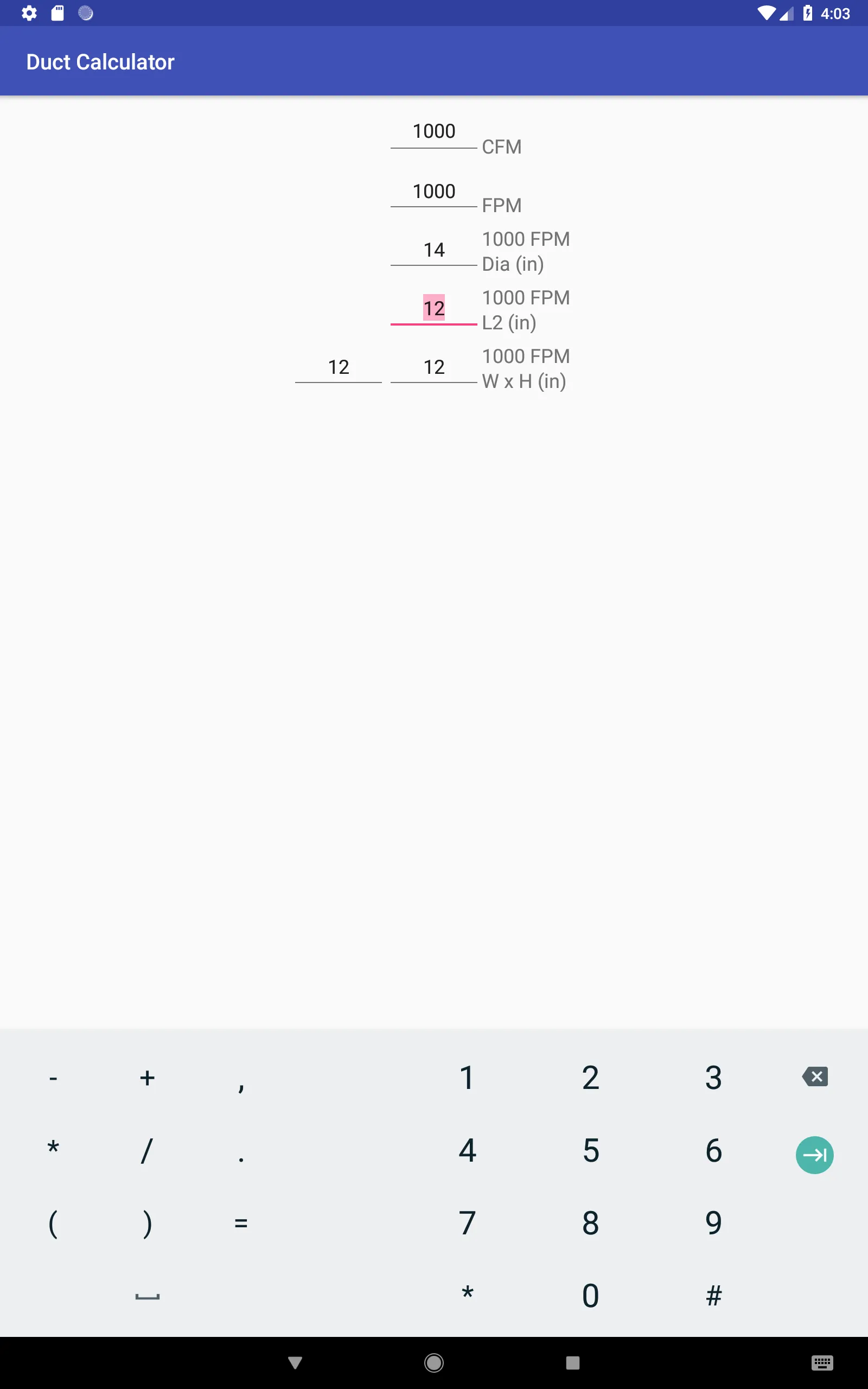
Task: Open the recent apps button
Action: coord(573,1362)
